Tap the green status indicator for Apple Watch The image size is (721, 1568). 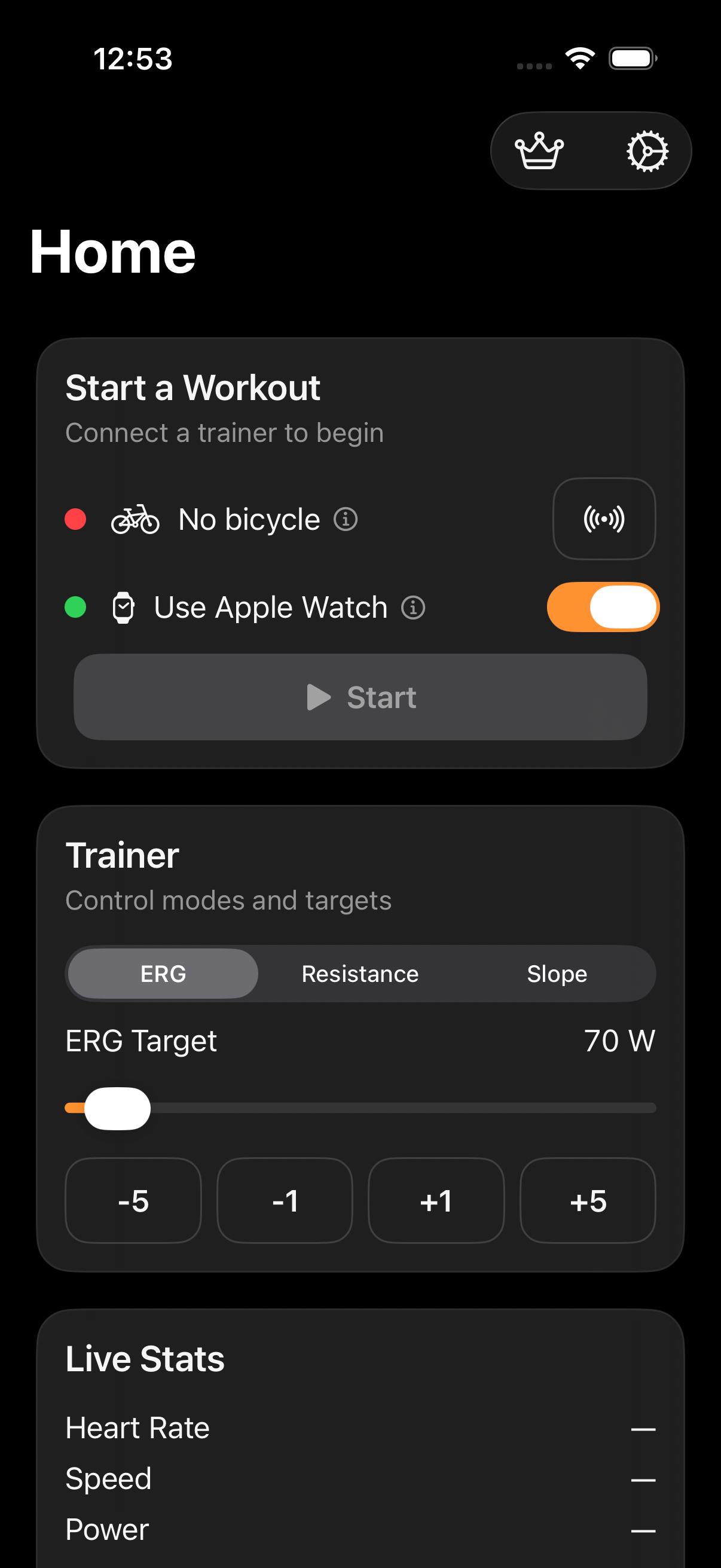pos(75,606)
